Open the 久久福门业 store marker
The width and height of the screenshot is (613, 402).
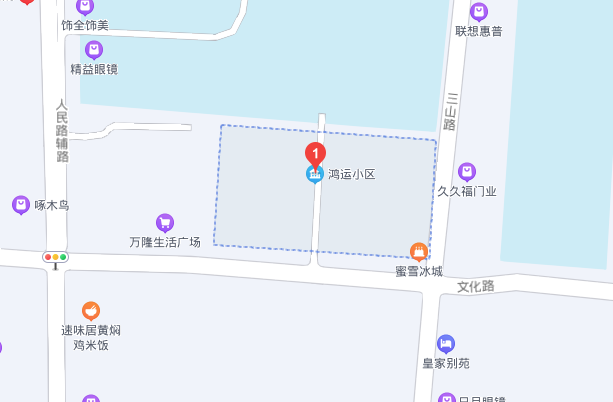[x=467, y=172]
